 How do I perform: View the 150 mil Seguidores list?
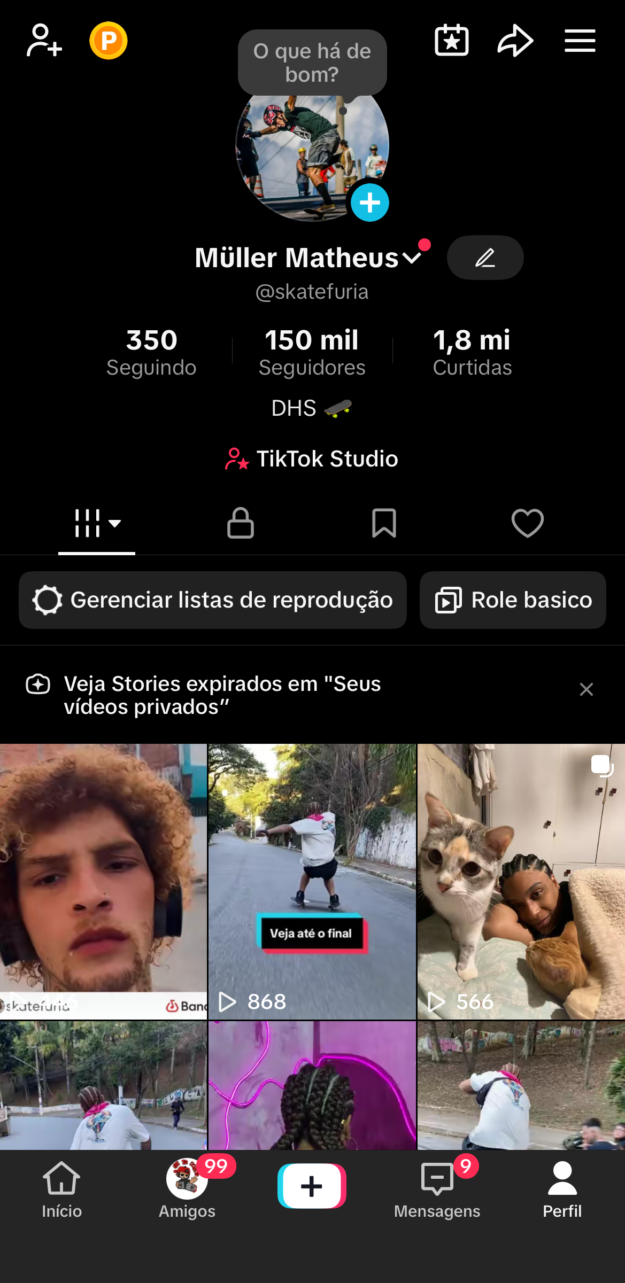coord(312,352)
